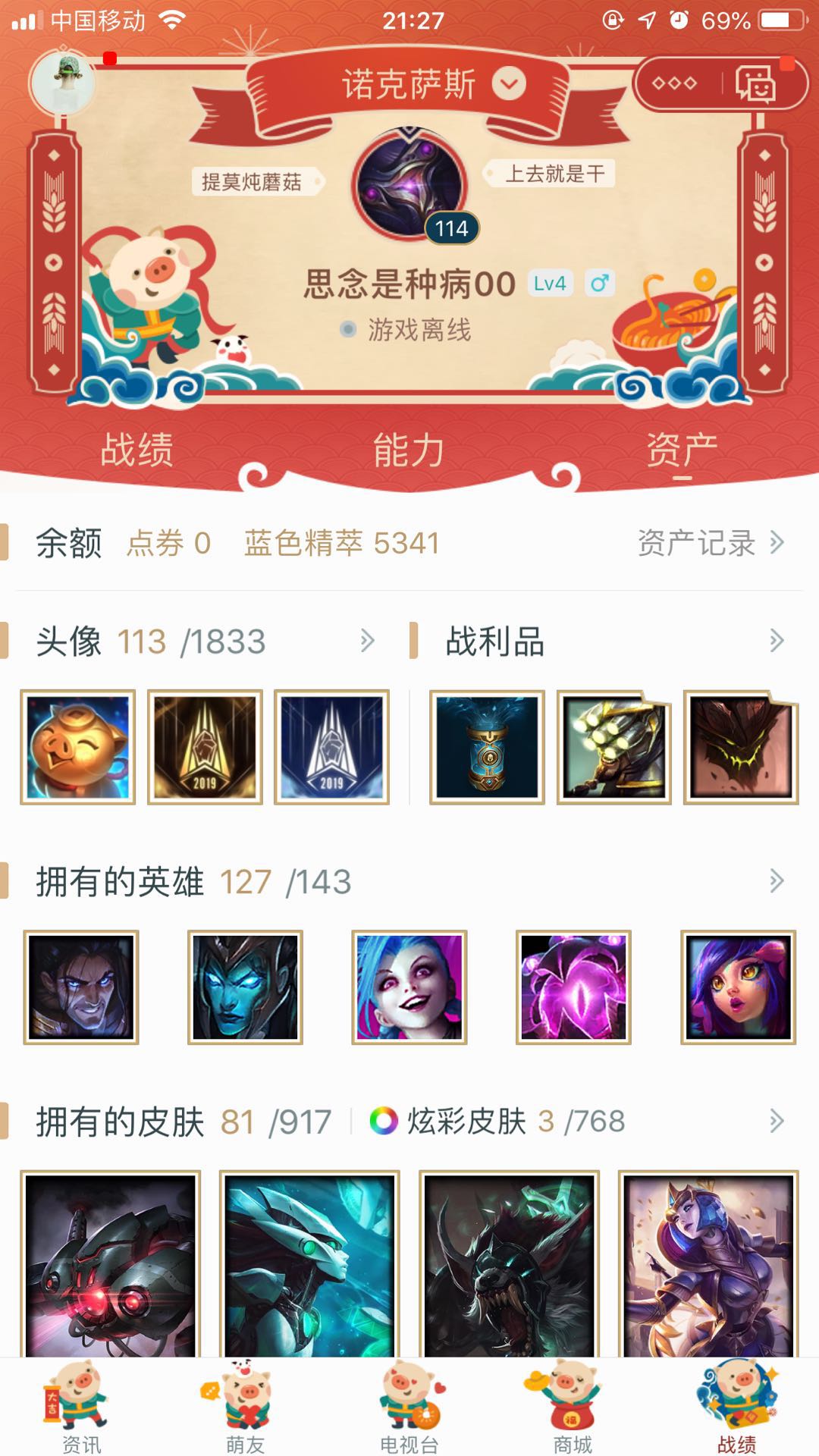Viewport: 819px width, 1456px height.
Task: Open the Jinx champion tile
Action: coord(409,987)
